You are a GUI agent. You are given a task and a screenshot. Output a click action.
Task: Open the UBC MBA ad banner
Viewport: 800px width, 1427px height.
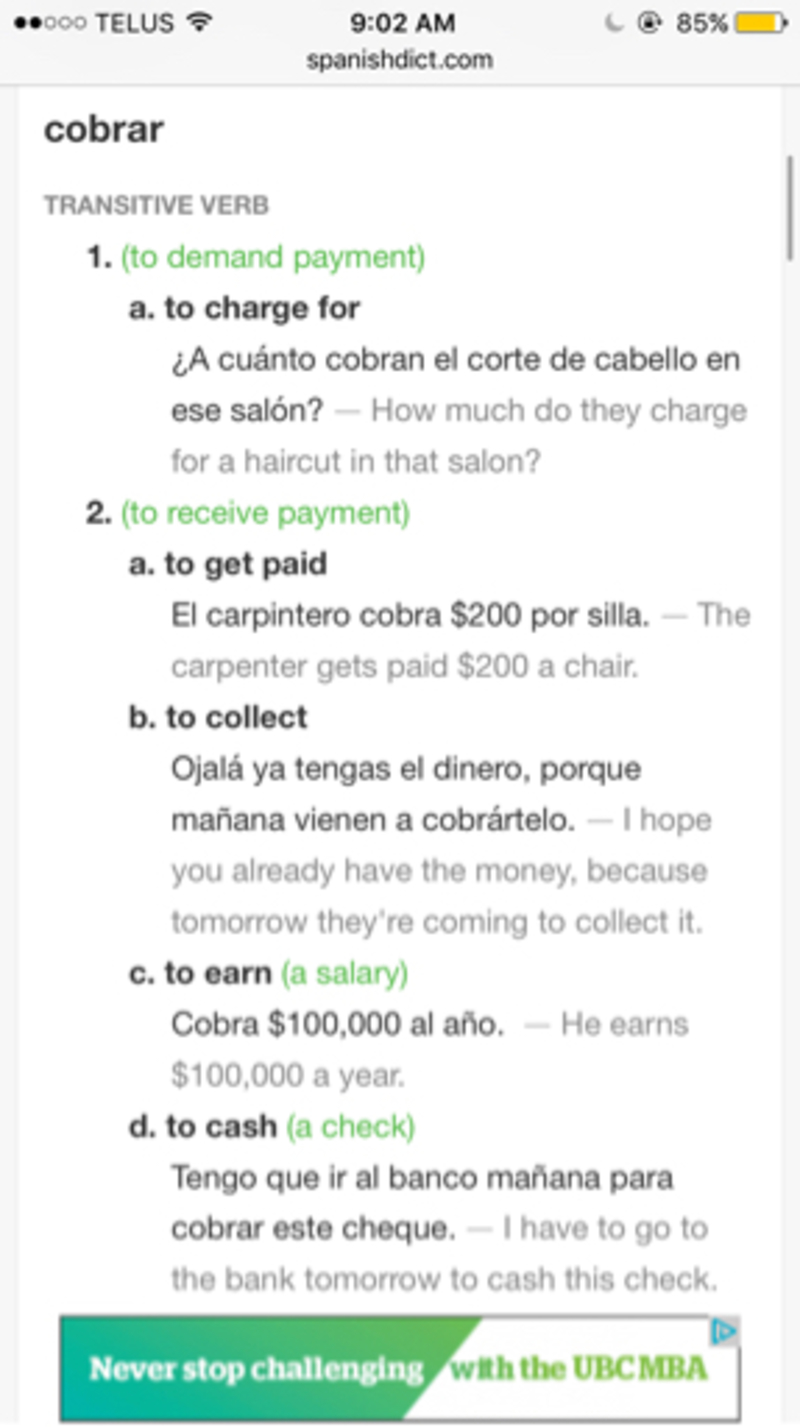coord(400,1367)
